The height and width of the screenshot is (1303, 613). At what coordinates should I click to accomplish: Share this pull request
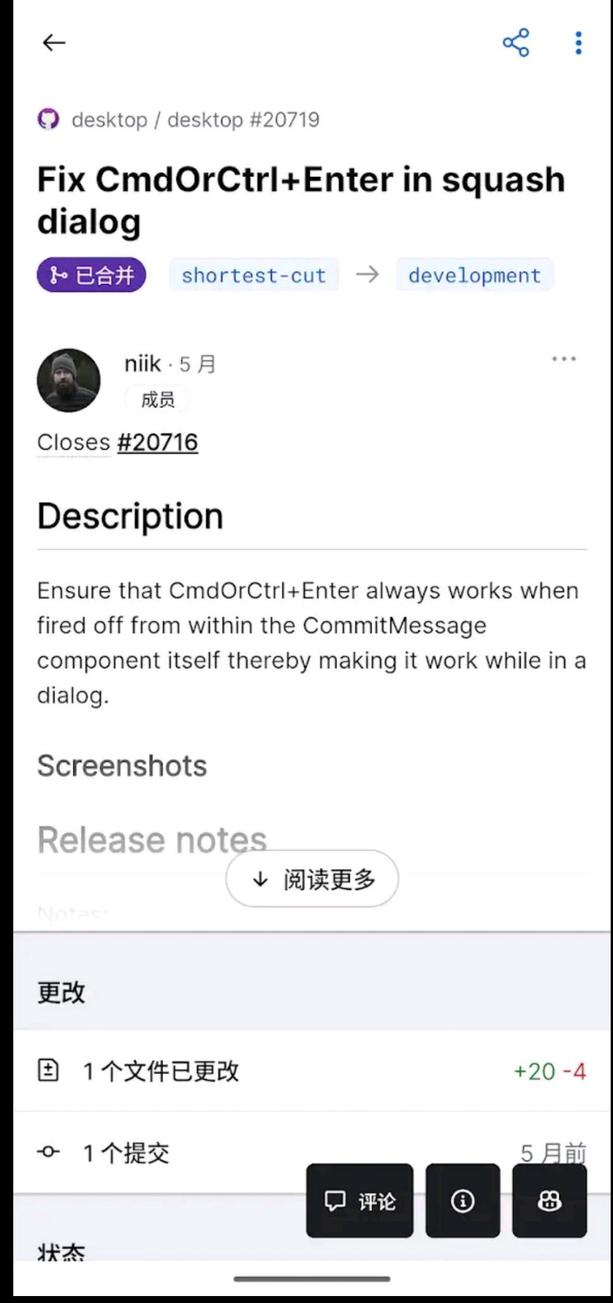click(516, 42)
